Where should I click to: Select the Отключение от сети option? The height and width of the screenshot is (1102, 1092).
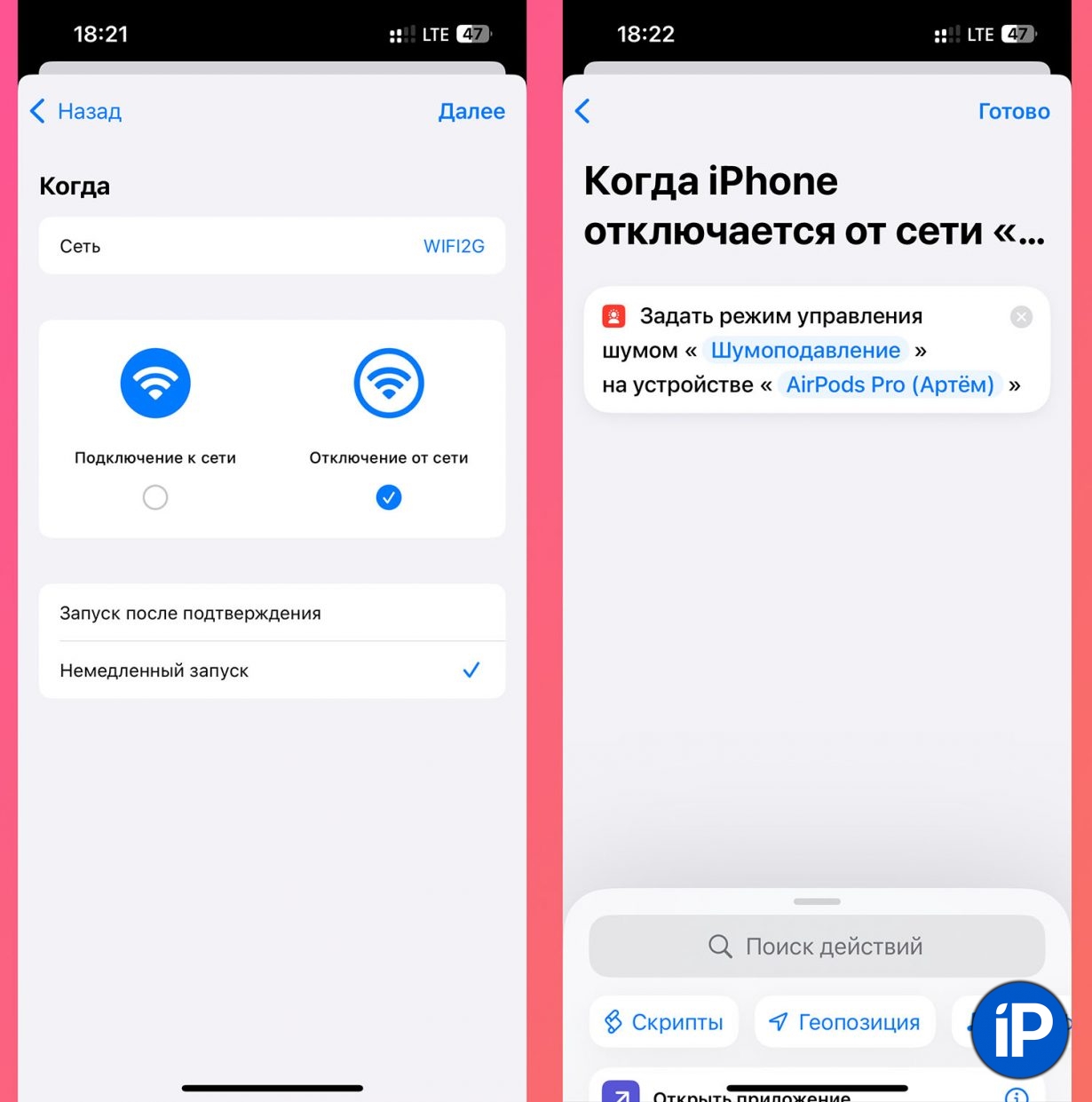(389, 496)
